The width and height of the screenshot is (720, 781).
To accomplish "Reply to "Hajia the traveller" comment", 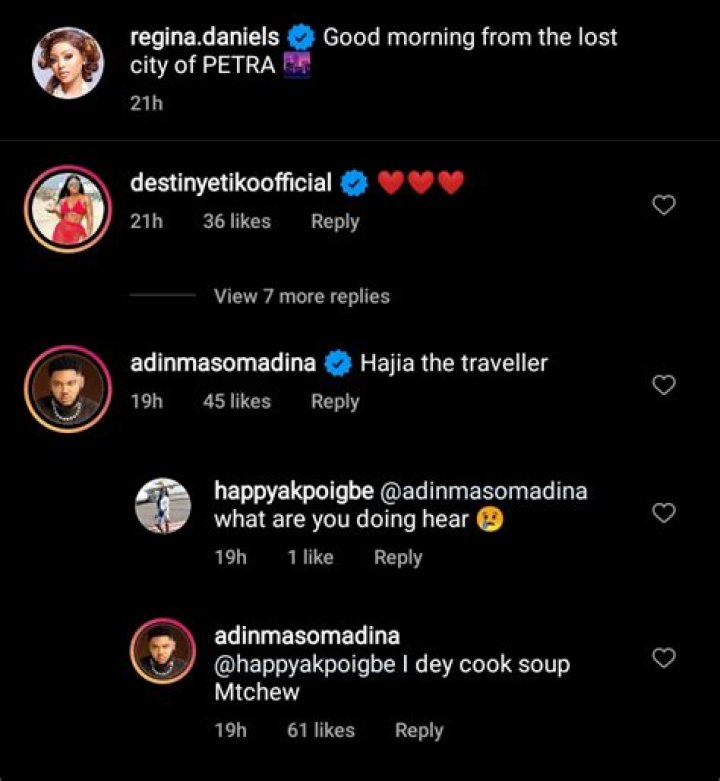I will 335,401.
